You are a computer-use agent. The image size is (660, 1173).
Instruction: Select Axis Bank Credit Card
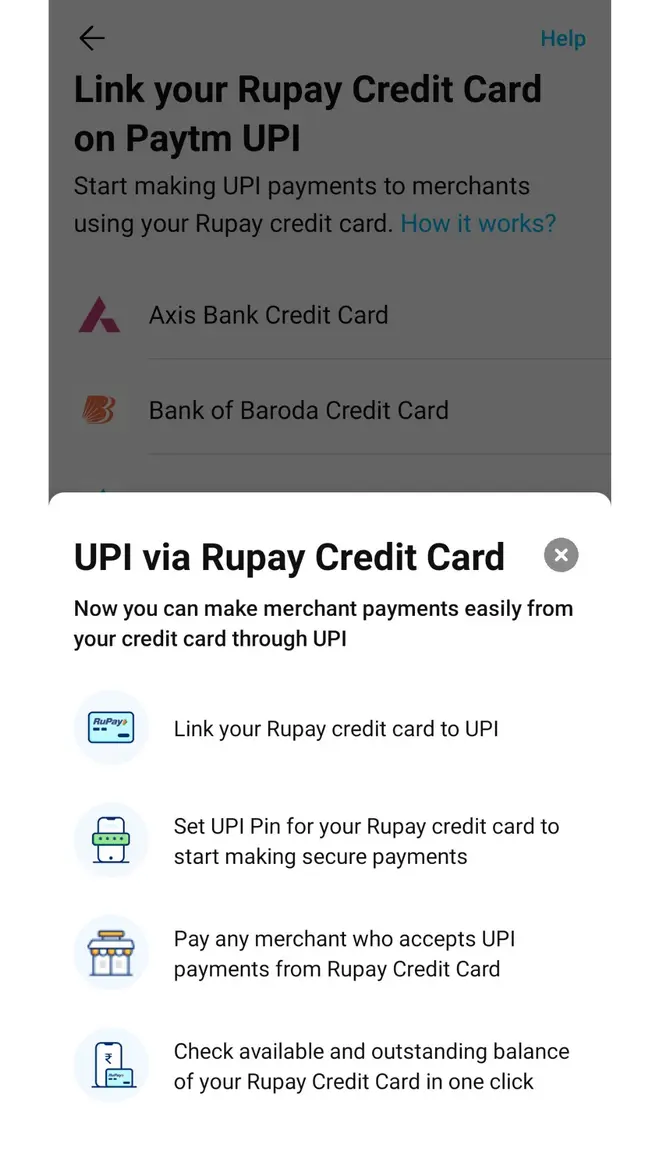[268, 315]
